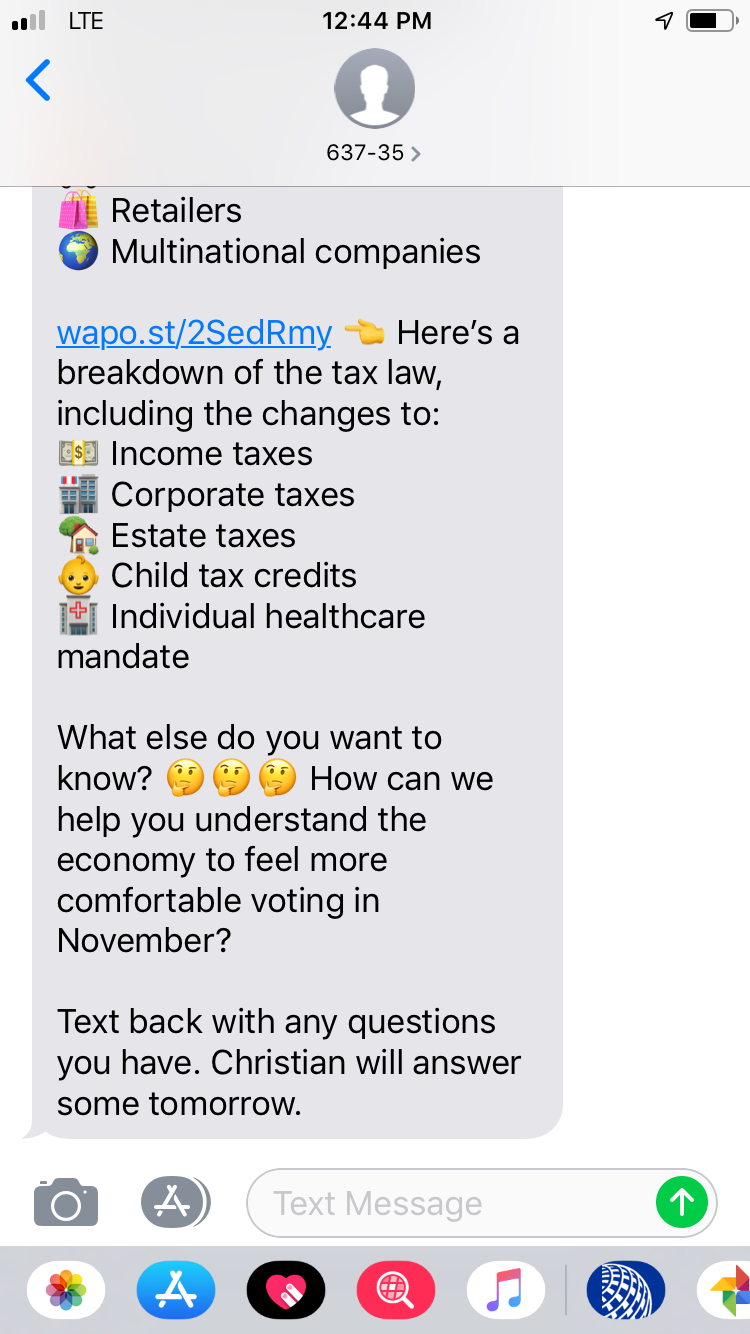The height and width of the screenshot is (1334, 750).
Task: Open the Photos app in the drawer
Action: point(66,1292)
